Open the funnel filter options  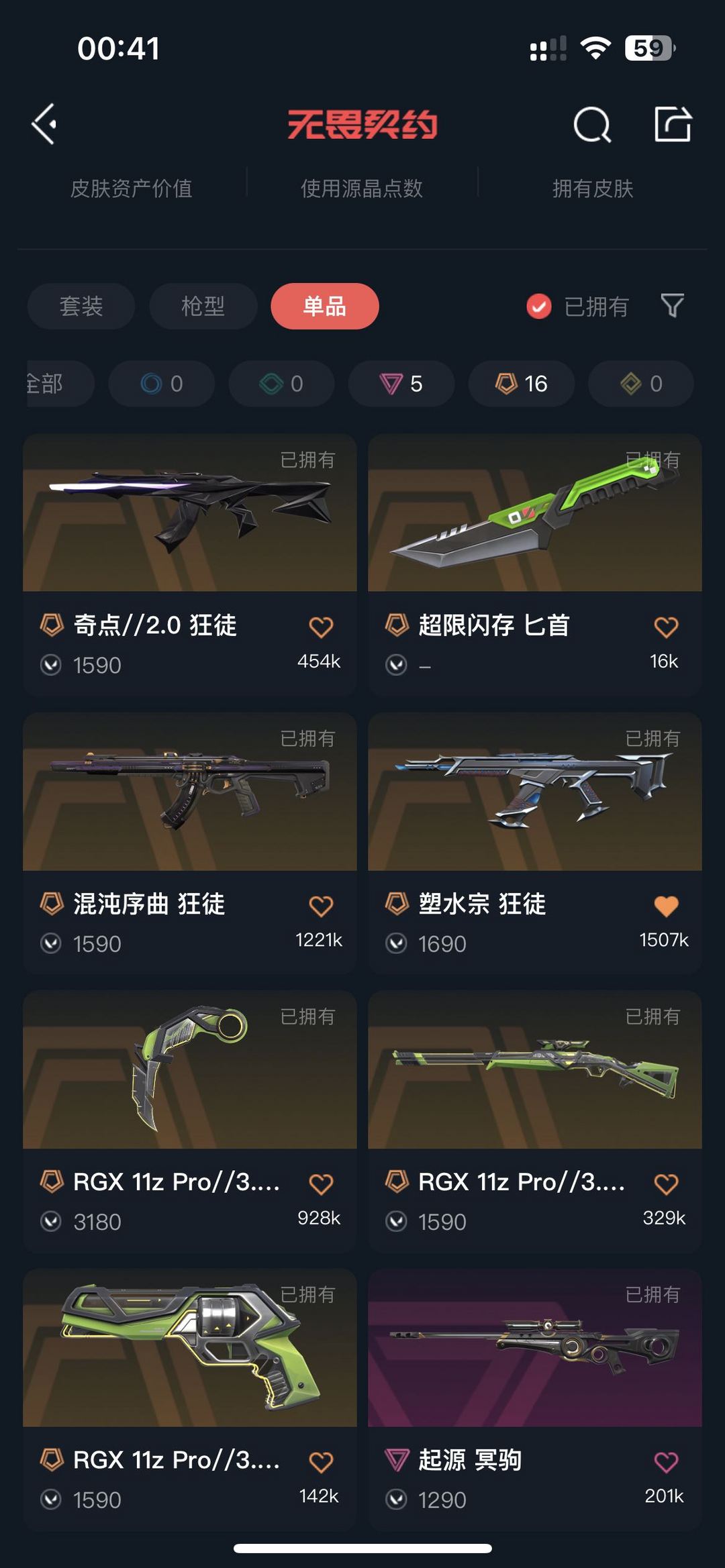(x=672, y=306)
